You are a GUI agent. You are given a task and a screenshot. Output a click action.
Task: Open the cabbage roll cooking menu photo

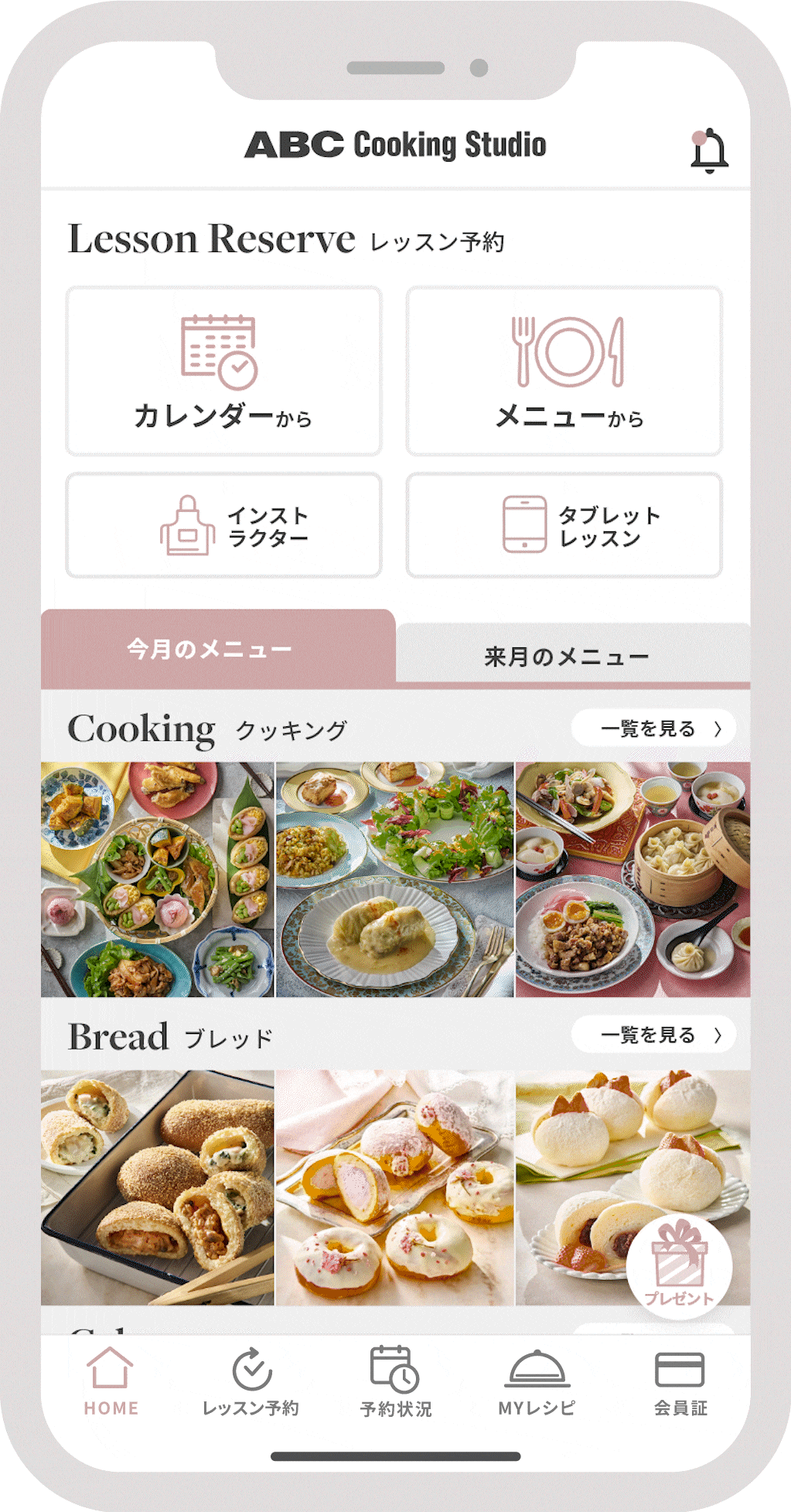pyautogui.click(x=394, y=879)
